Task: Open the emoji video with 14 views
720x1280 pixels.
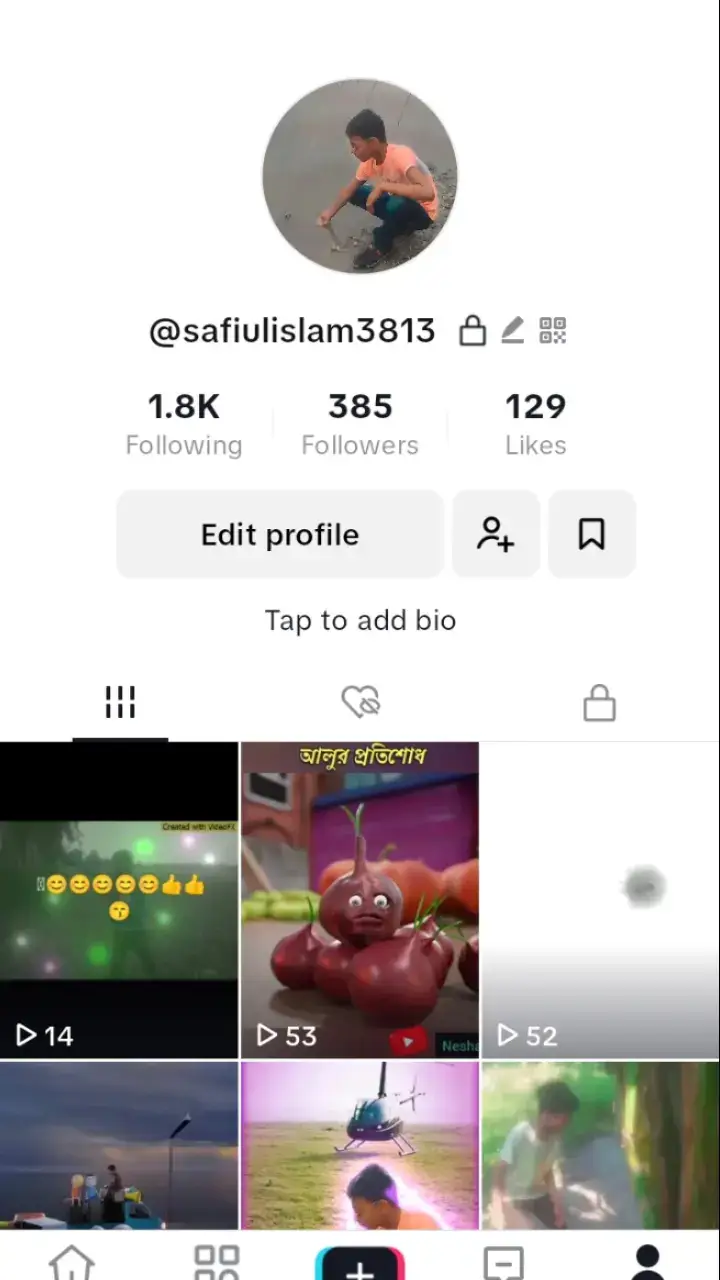Action: point(119,900)
